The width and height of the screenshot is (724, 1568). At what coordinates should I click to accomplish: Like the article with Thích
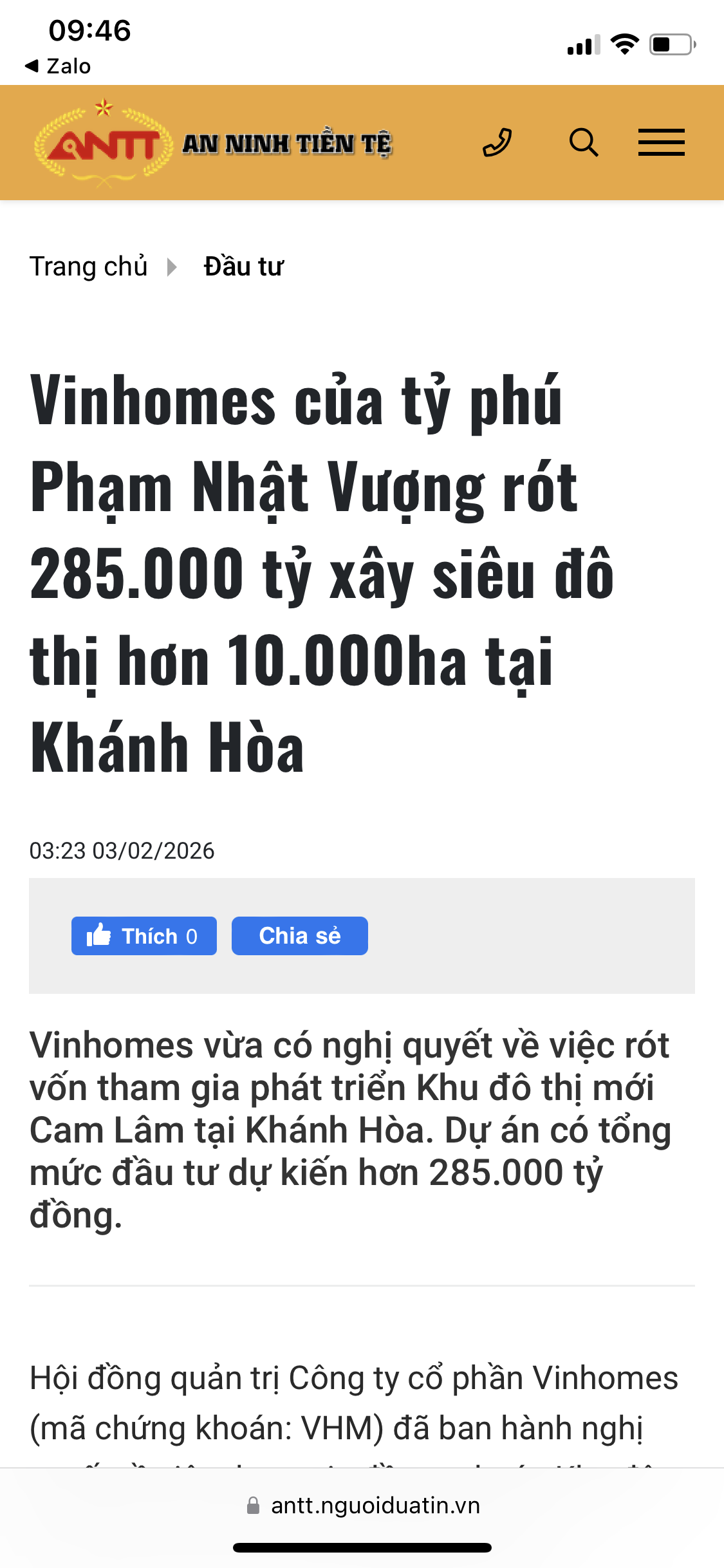tap(144, 936)
